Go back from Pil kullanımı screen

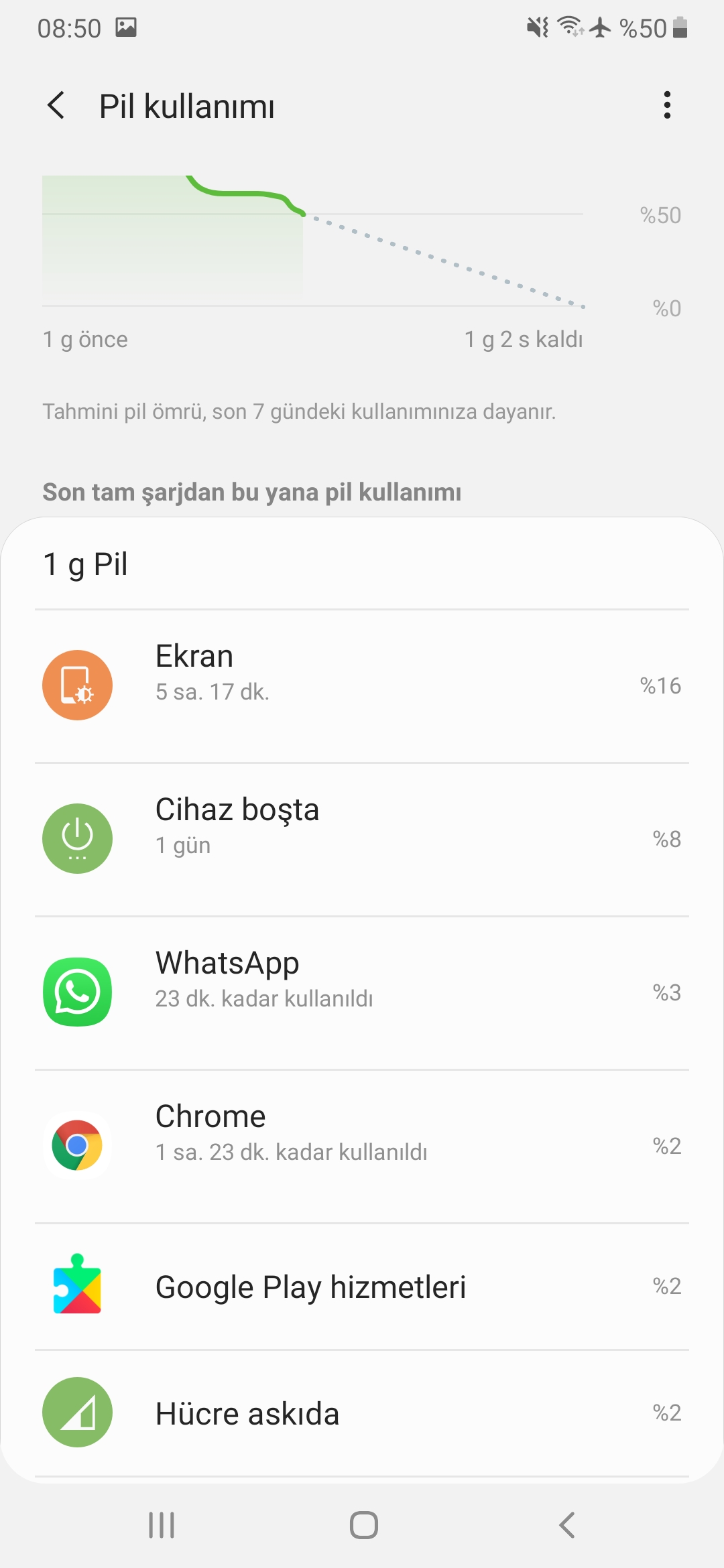57,106
